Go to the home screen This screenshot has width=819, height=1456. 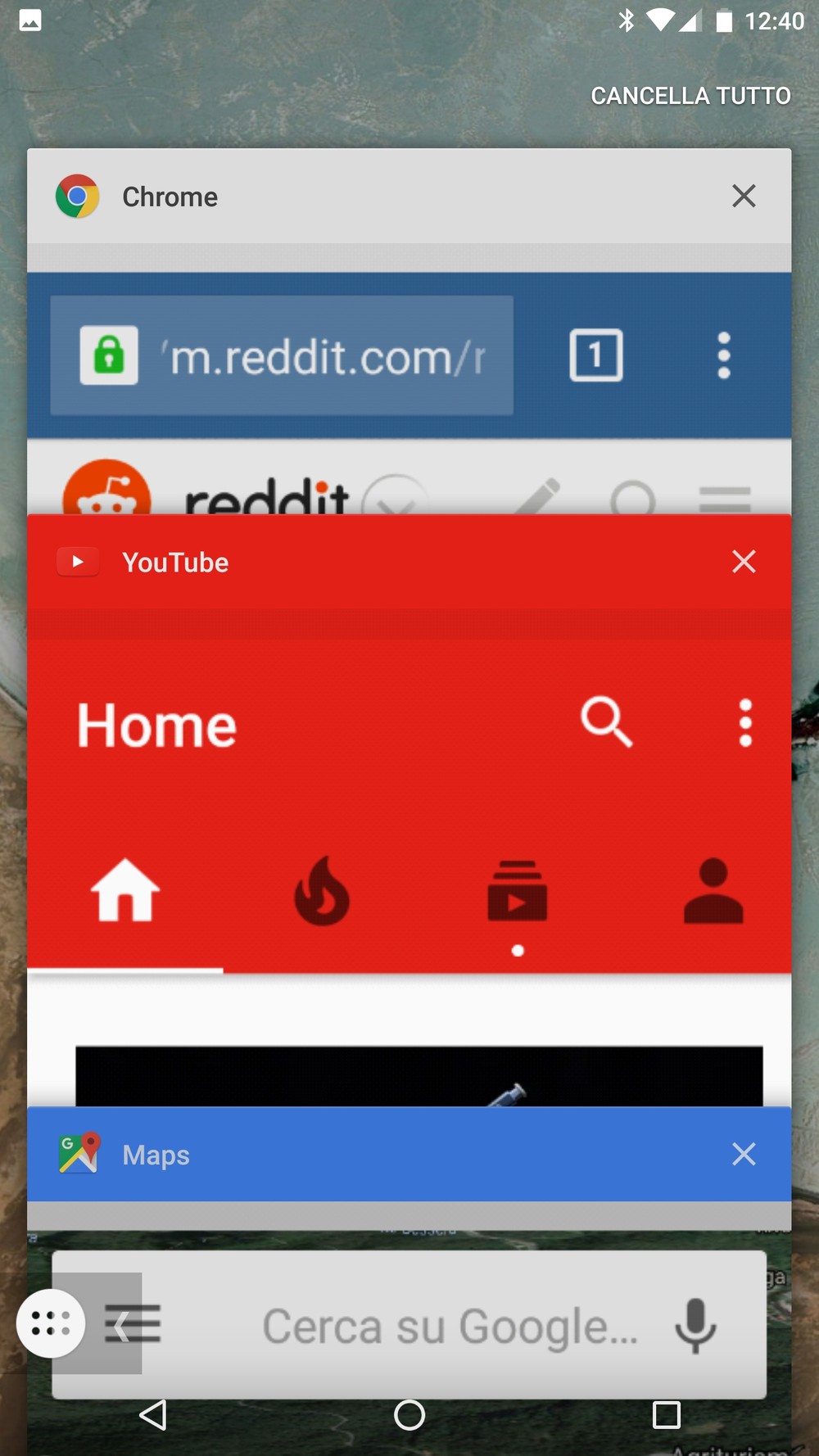point(409,1414)
